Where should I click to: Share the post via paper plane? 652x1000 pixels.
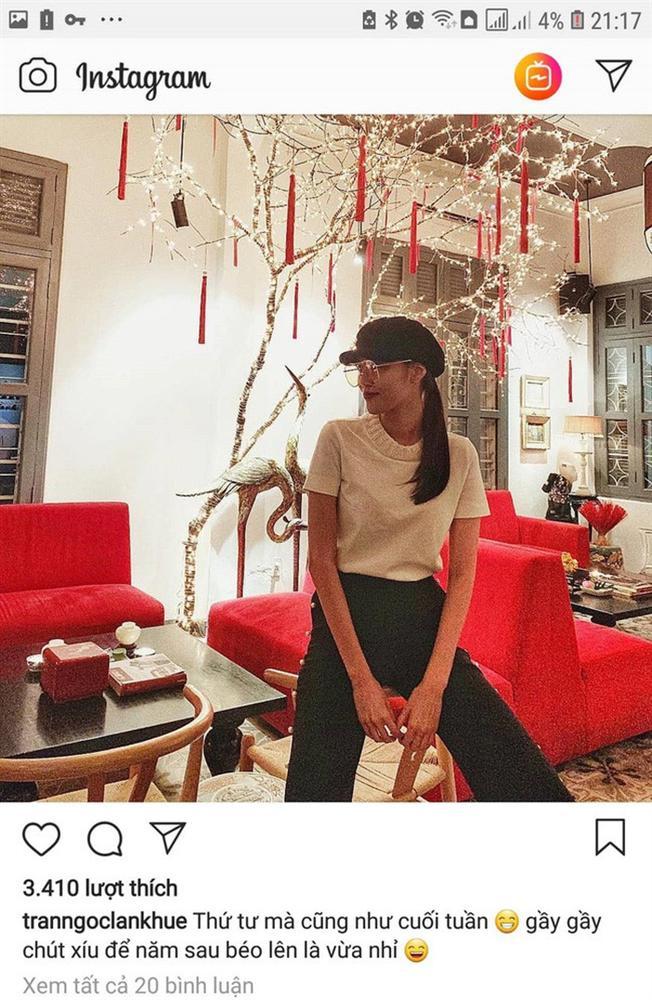(167, 837)
